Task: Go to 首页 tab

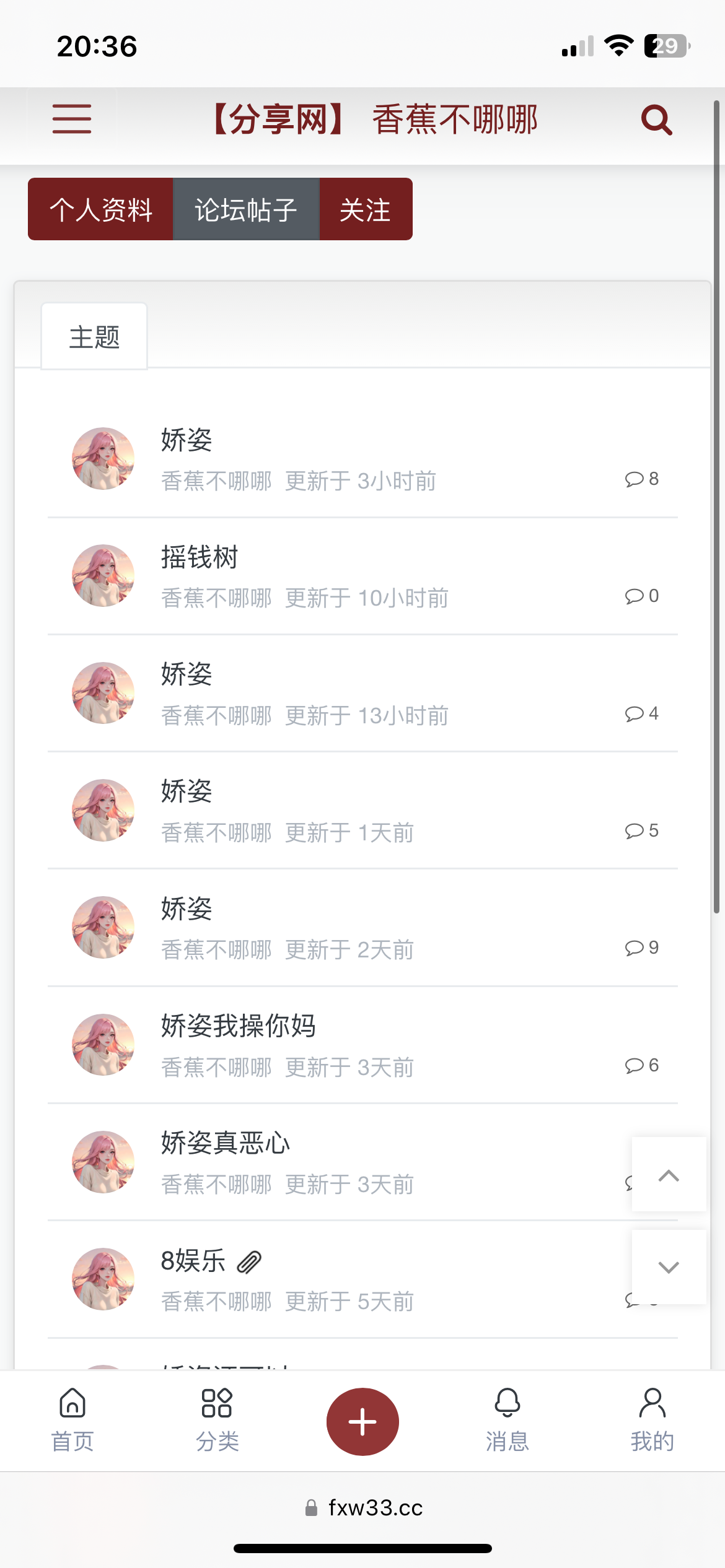Action: 72,1419
